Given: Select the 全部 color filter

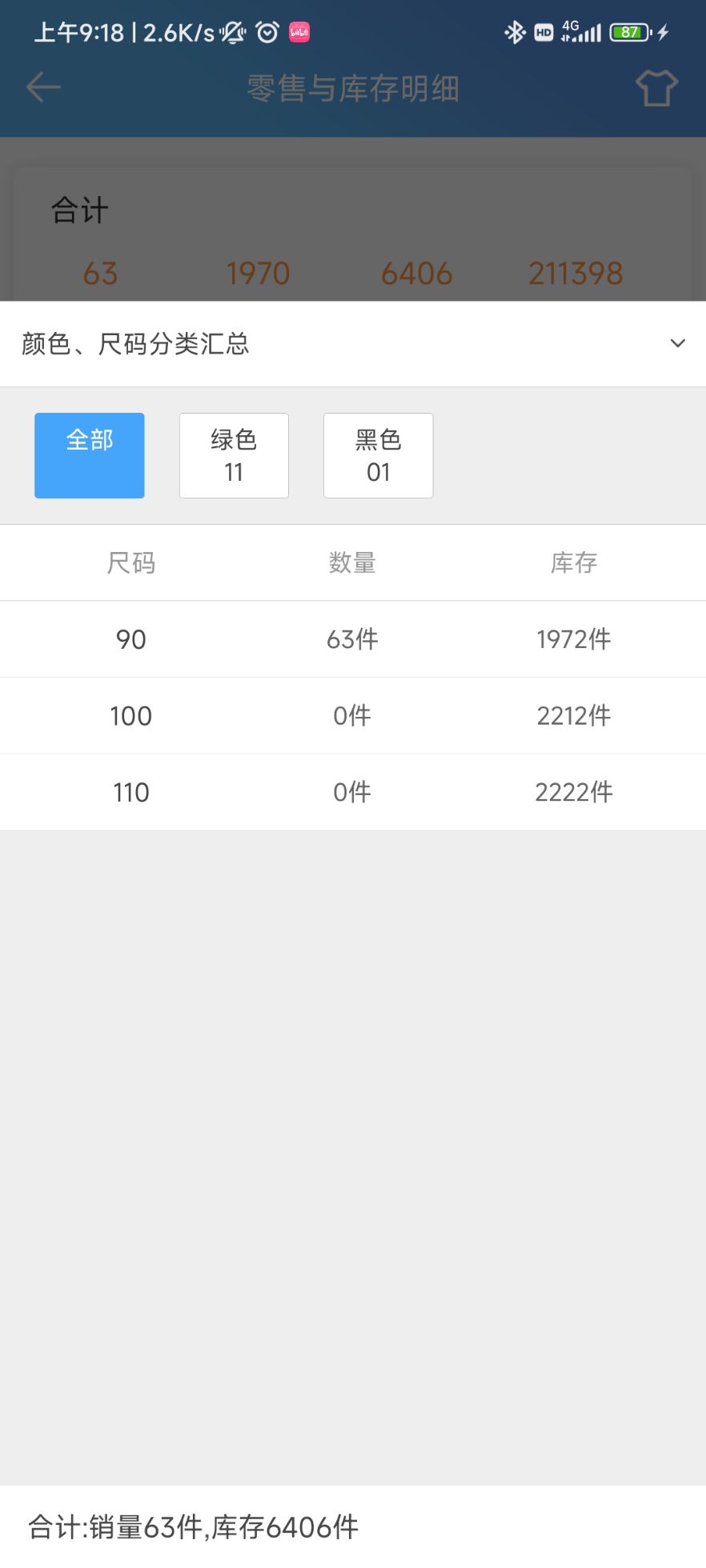Looking at the screenshot, I should (90, 455).
